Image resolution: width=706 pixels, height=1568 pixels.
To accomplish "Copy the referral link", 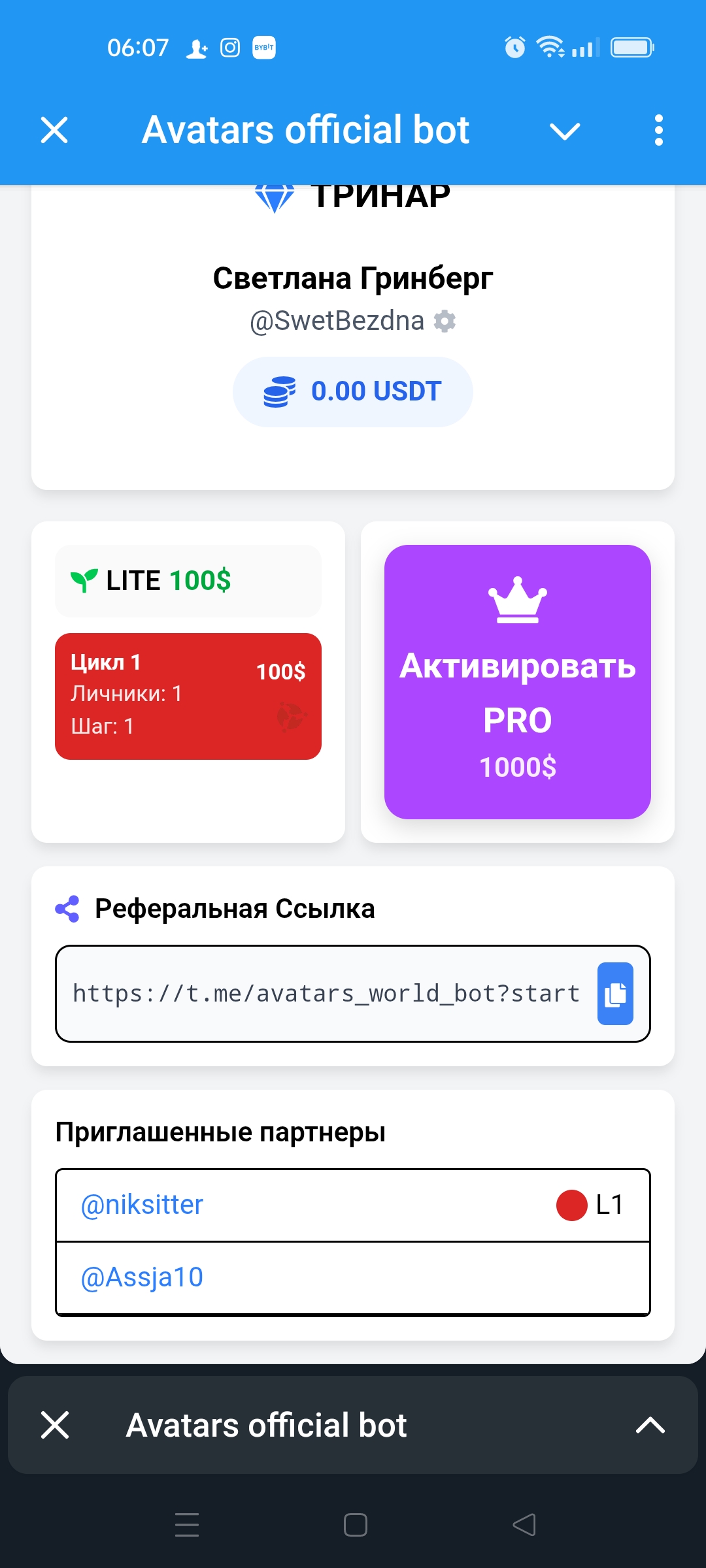I will click(x=615, y=994).
